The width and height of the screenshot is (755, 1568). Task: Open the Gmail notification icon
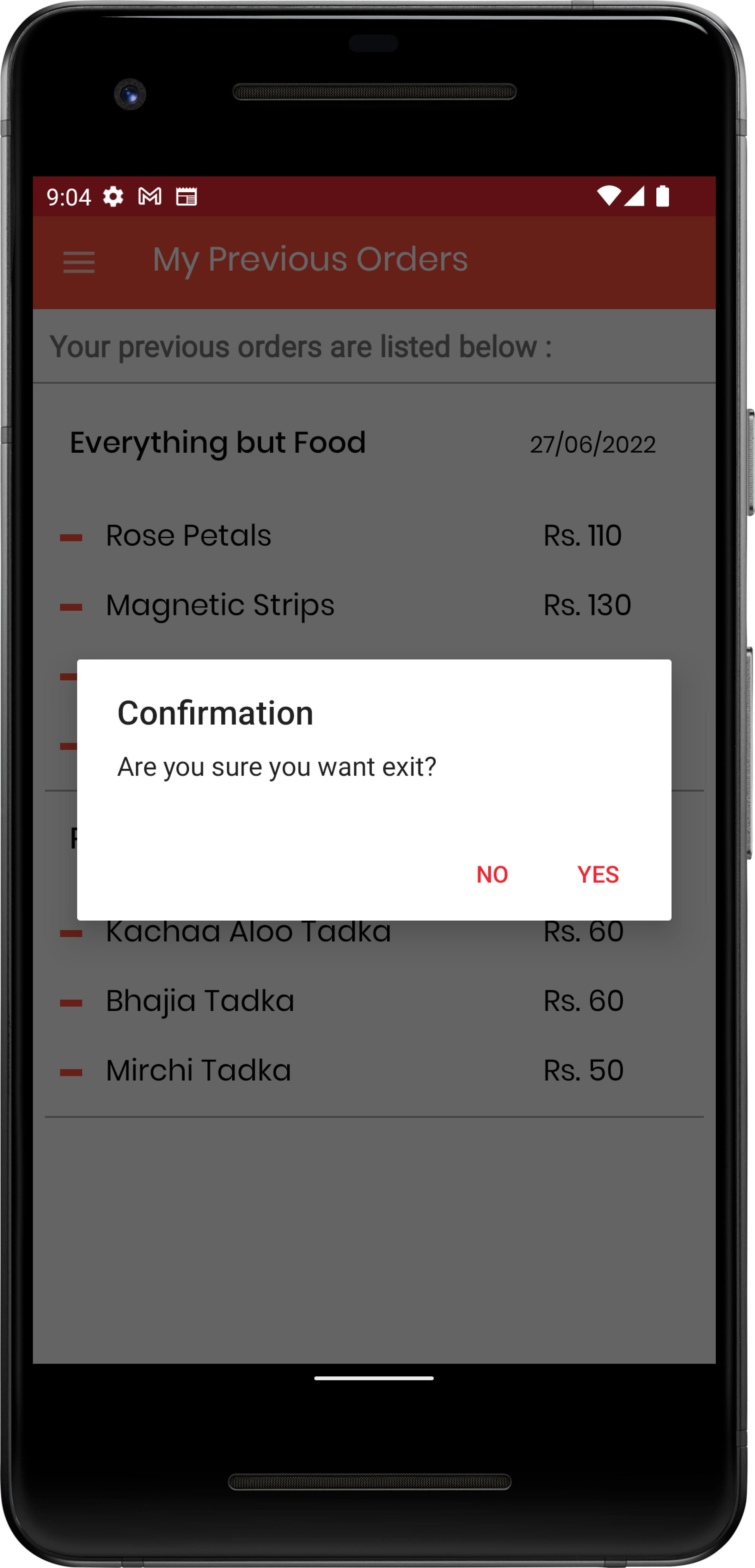(x=149, y=196)
